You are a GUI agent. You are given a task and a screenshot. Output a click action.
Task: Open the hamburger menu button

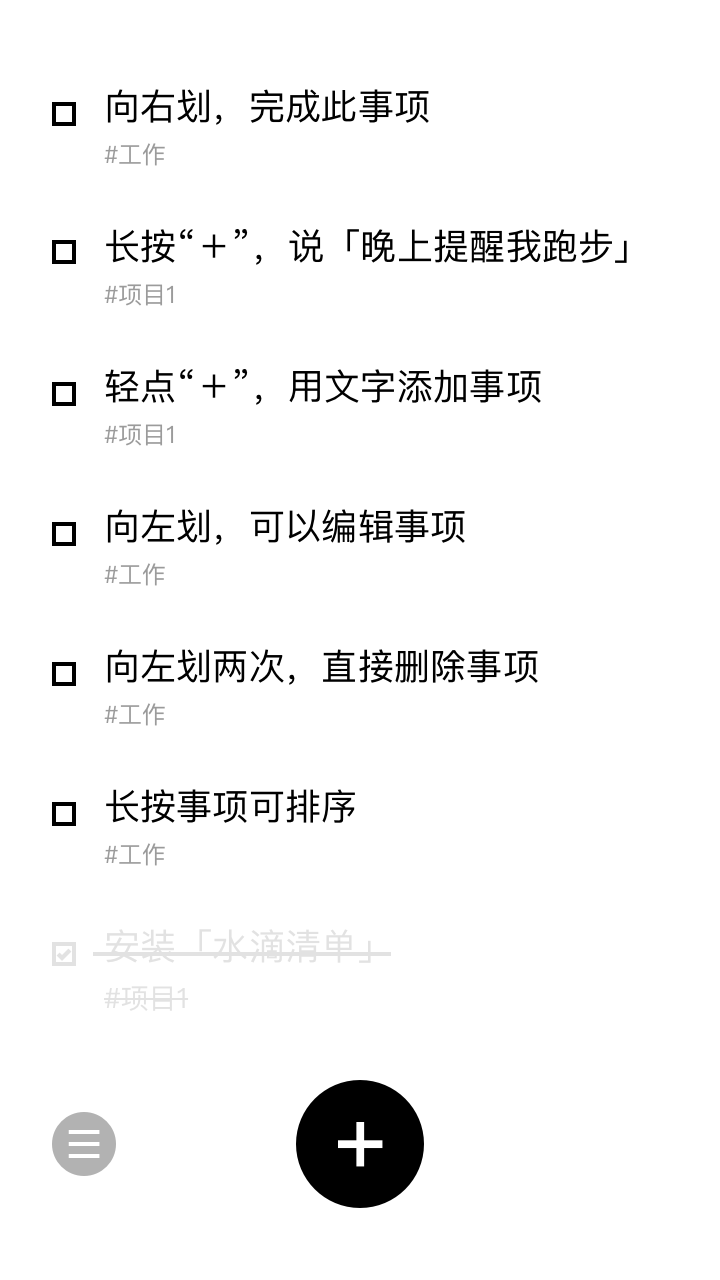pos(84,1144)
